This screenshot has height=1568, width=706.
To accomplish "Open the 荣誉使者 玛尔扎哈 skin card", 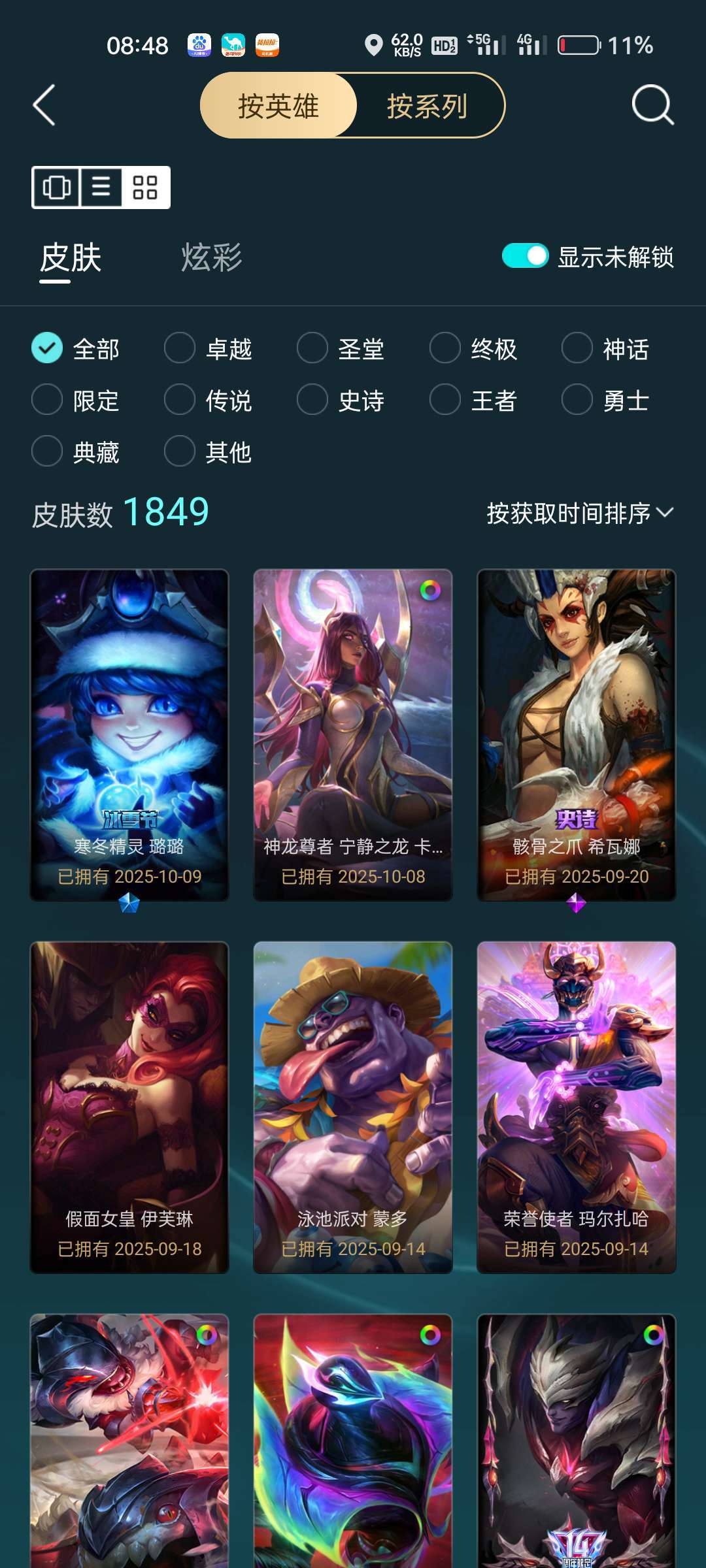I will click(x=577, y=1107).
